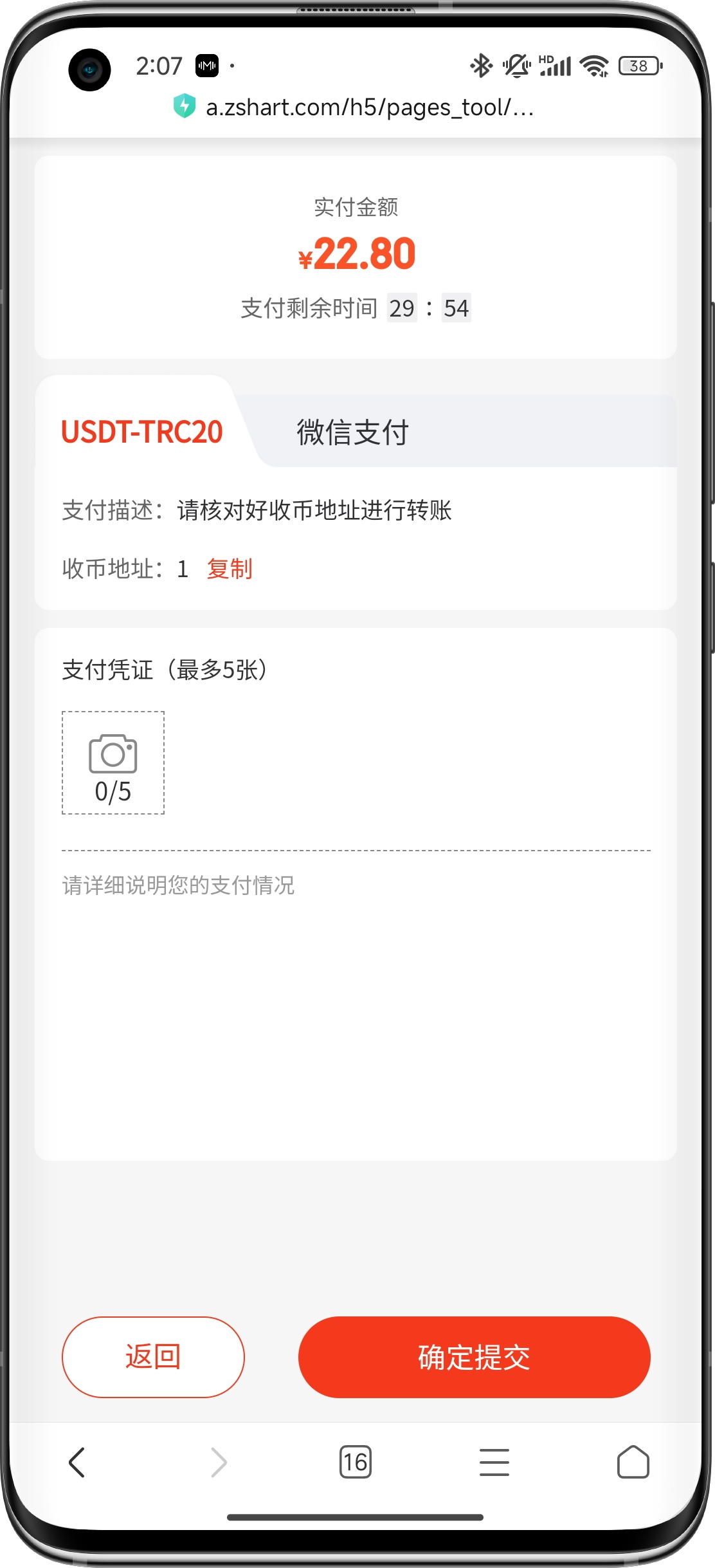Submit with 确定提交
This screenshot has height=1568, width=715.
(x=474, y=1357)
